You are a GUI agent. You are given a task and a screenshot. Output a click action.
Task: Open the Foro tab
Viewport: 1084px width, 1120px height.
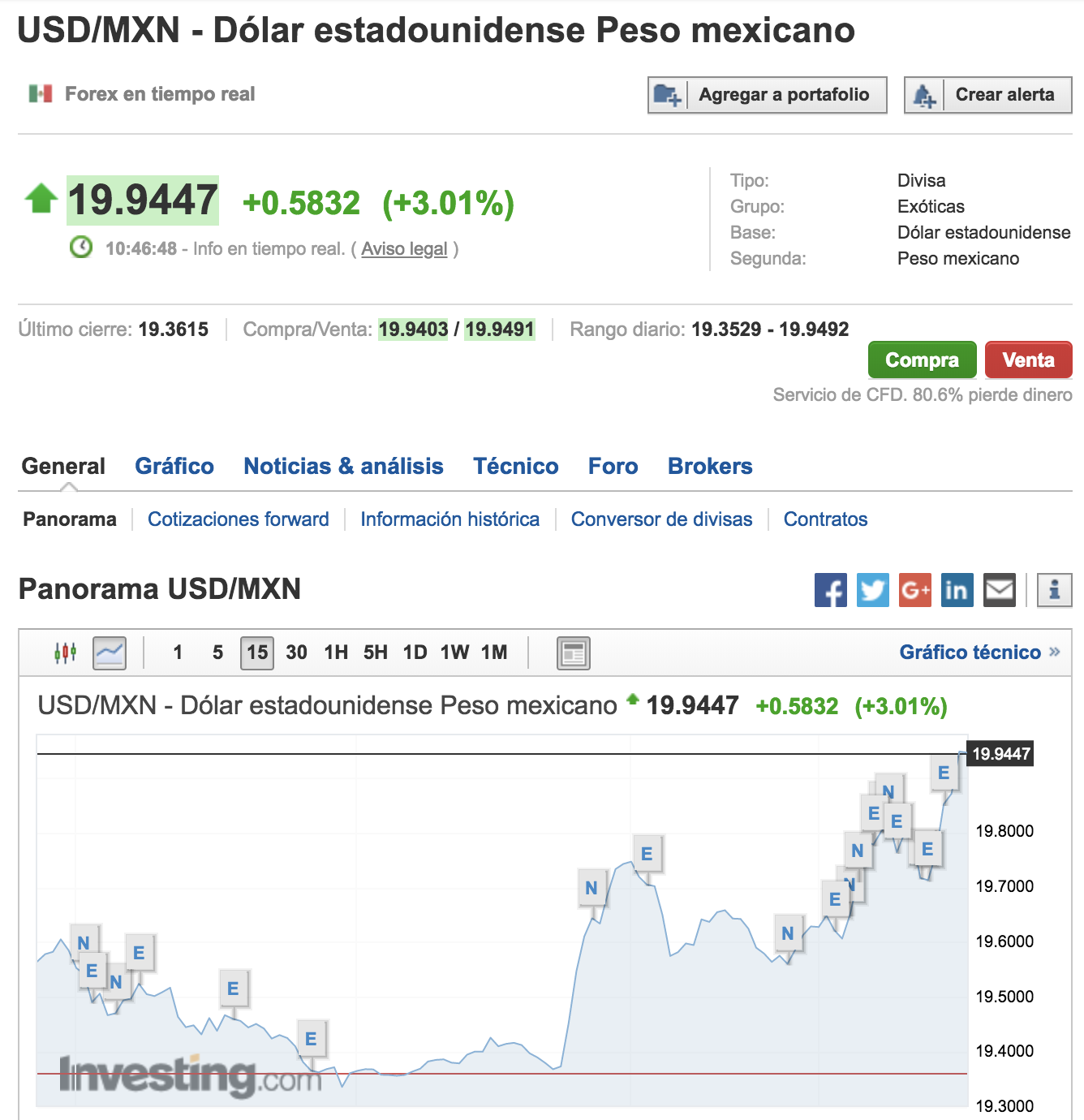(613, 466)
